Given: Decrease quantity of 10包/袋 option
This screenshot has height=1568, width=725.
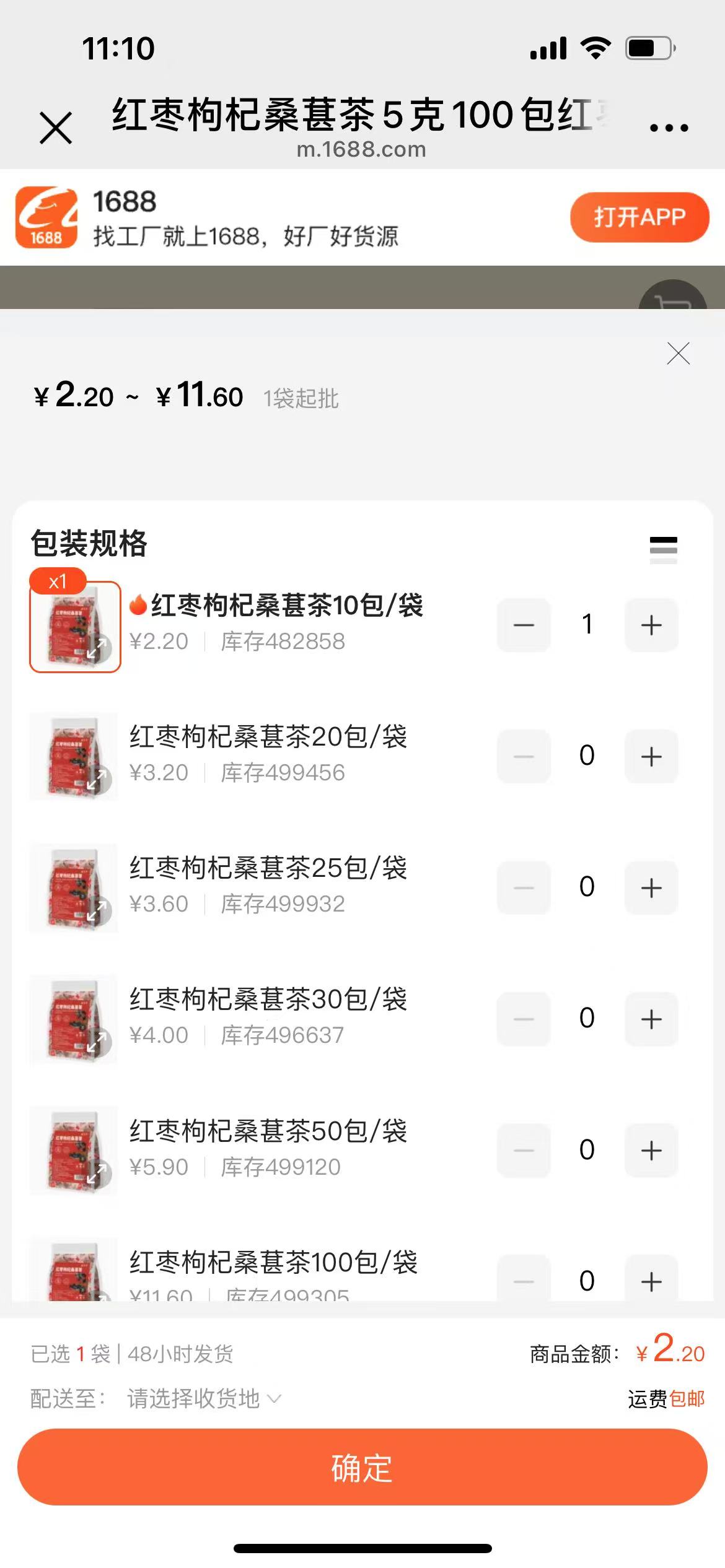Looking at the screenshot, I should pos(524,625).
